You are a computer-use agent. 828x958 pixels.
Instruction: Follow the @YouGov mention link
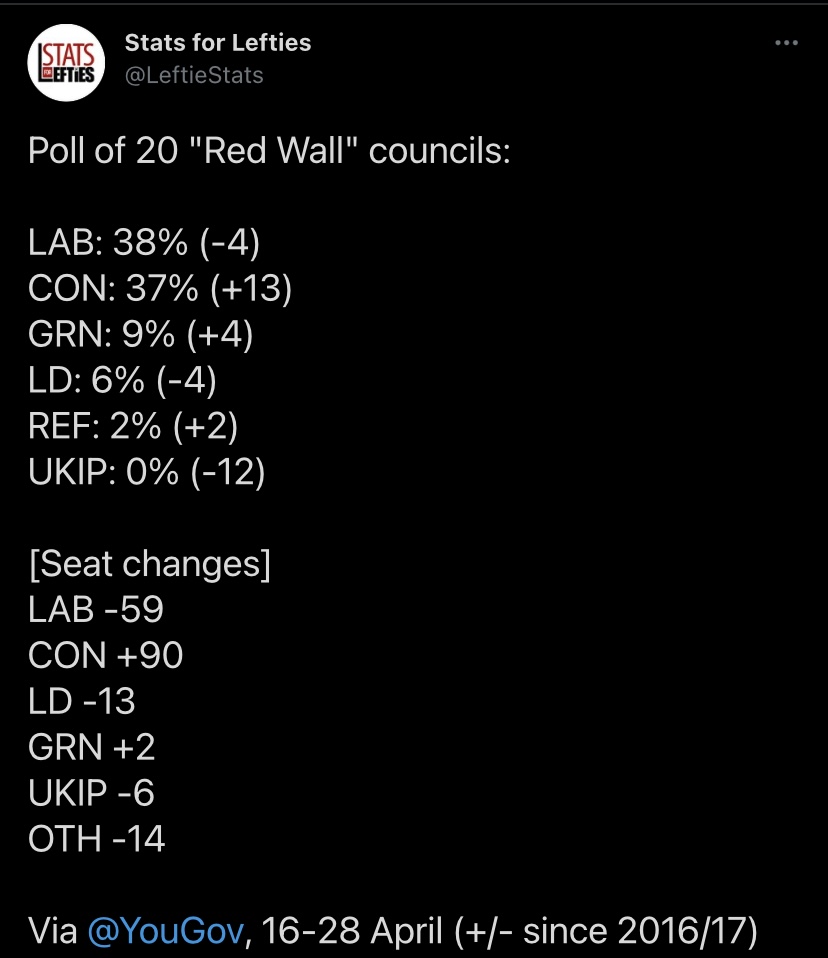[x=166, y=931]
